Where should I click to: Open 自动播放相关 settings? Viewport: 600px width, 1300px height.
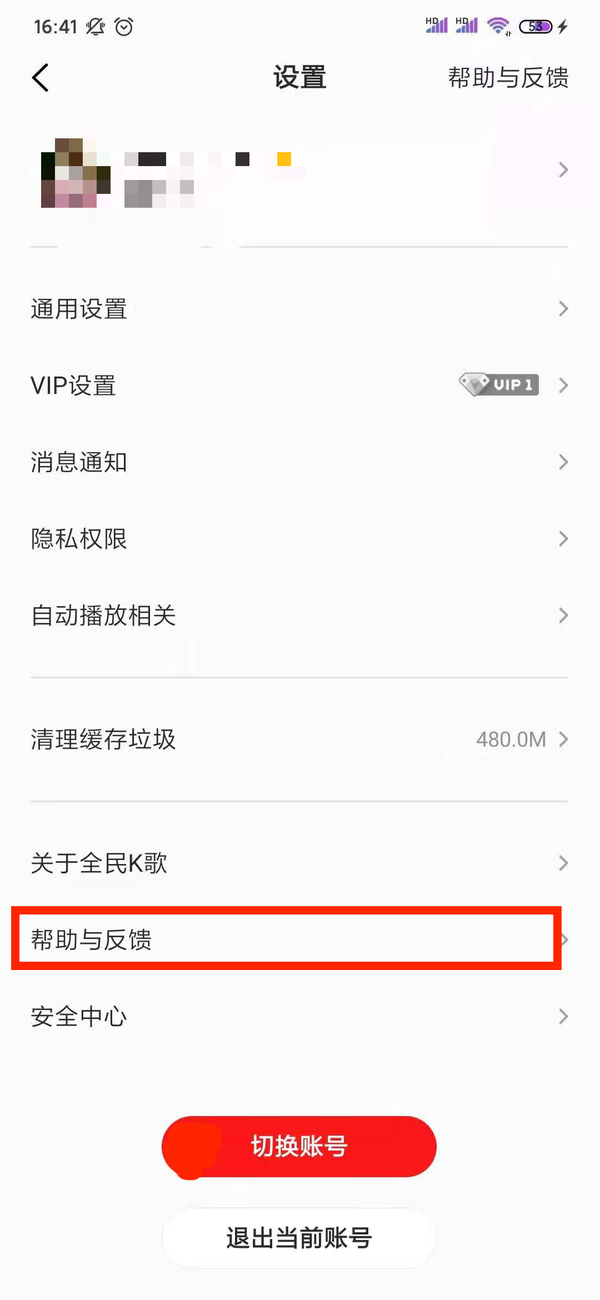(x=300, y=615)
